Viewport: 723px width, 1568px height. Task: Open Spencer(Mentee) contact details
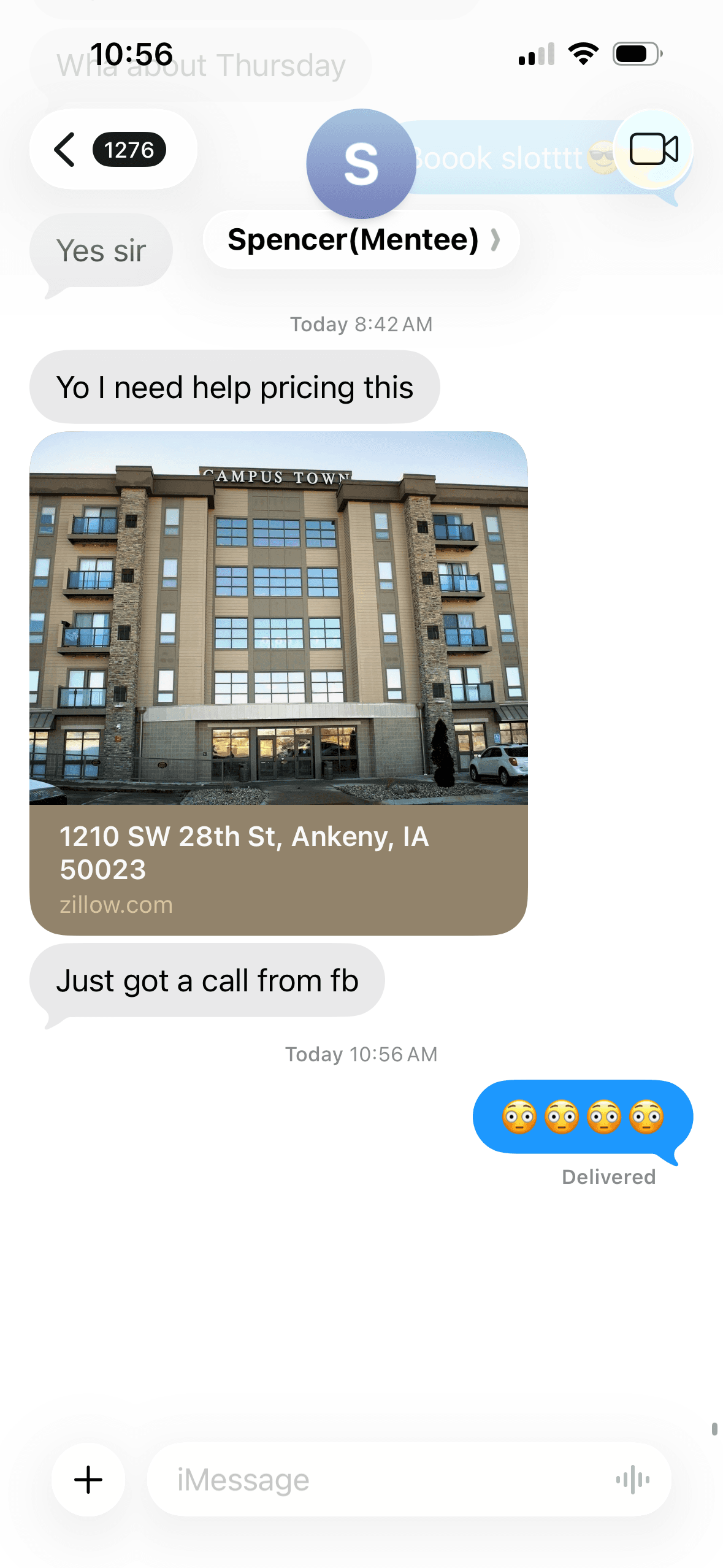[x=361, y=240]
